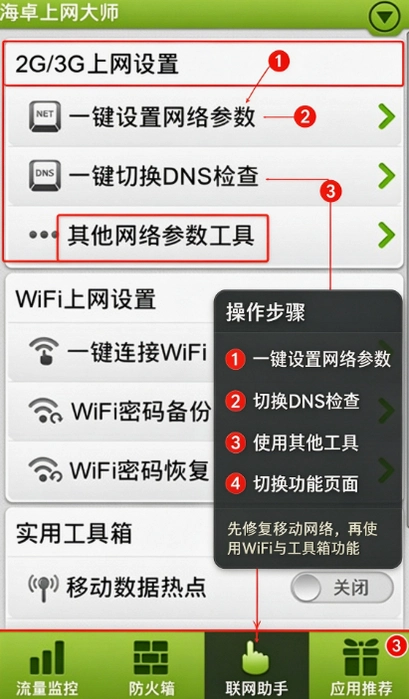Select the 联网助手 tab
Viewport: 409px width, 699px height.
pos(256,665)
